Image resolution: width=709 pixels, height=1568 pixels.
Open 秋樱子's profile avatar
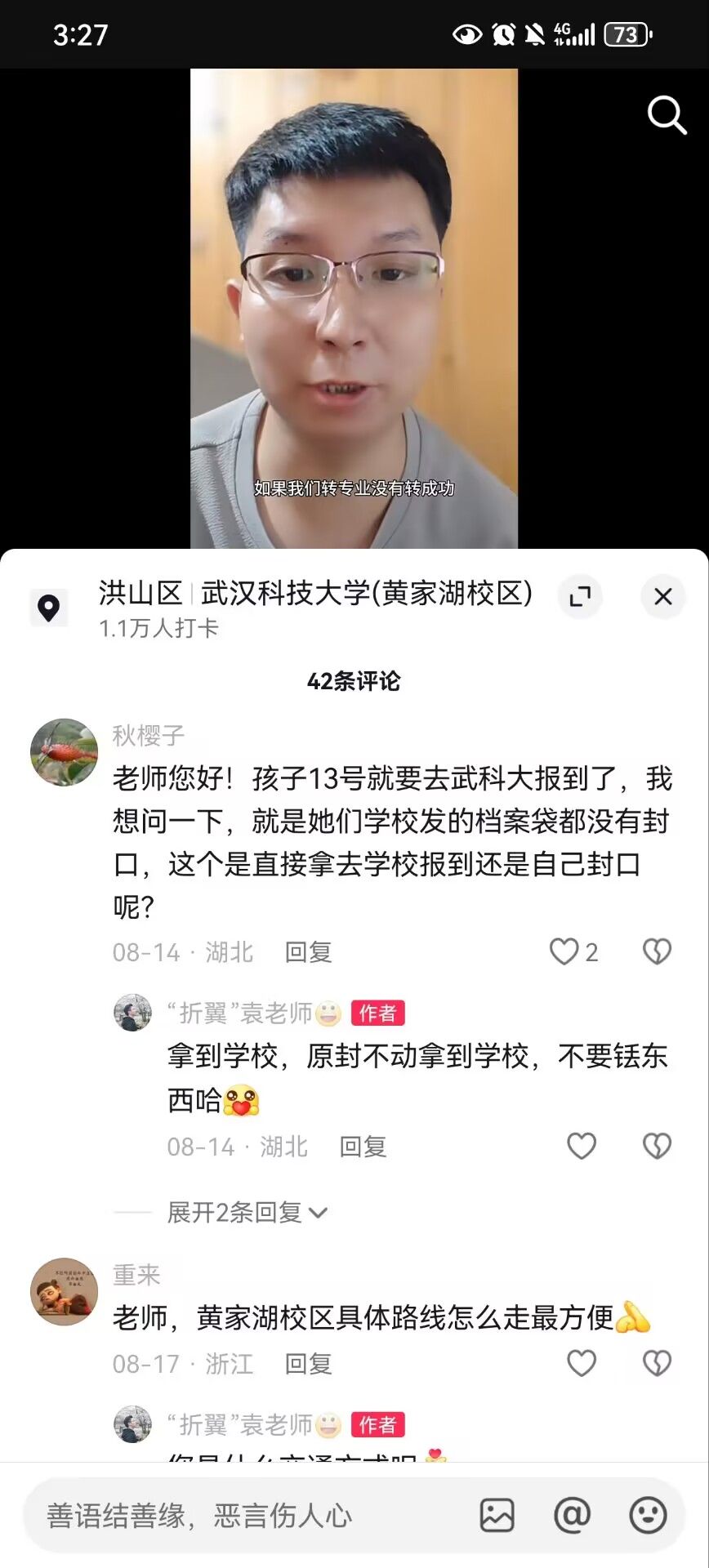click(x=64, y=752)
